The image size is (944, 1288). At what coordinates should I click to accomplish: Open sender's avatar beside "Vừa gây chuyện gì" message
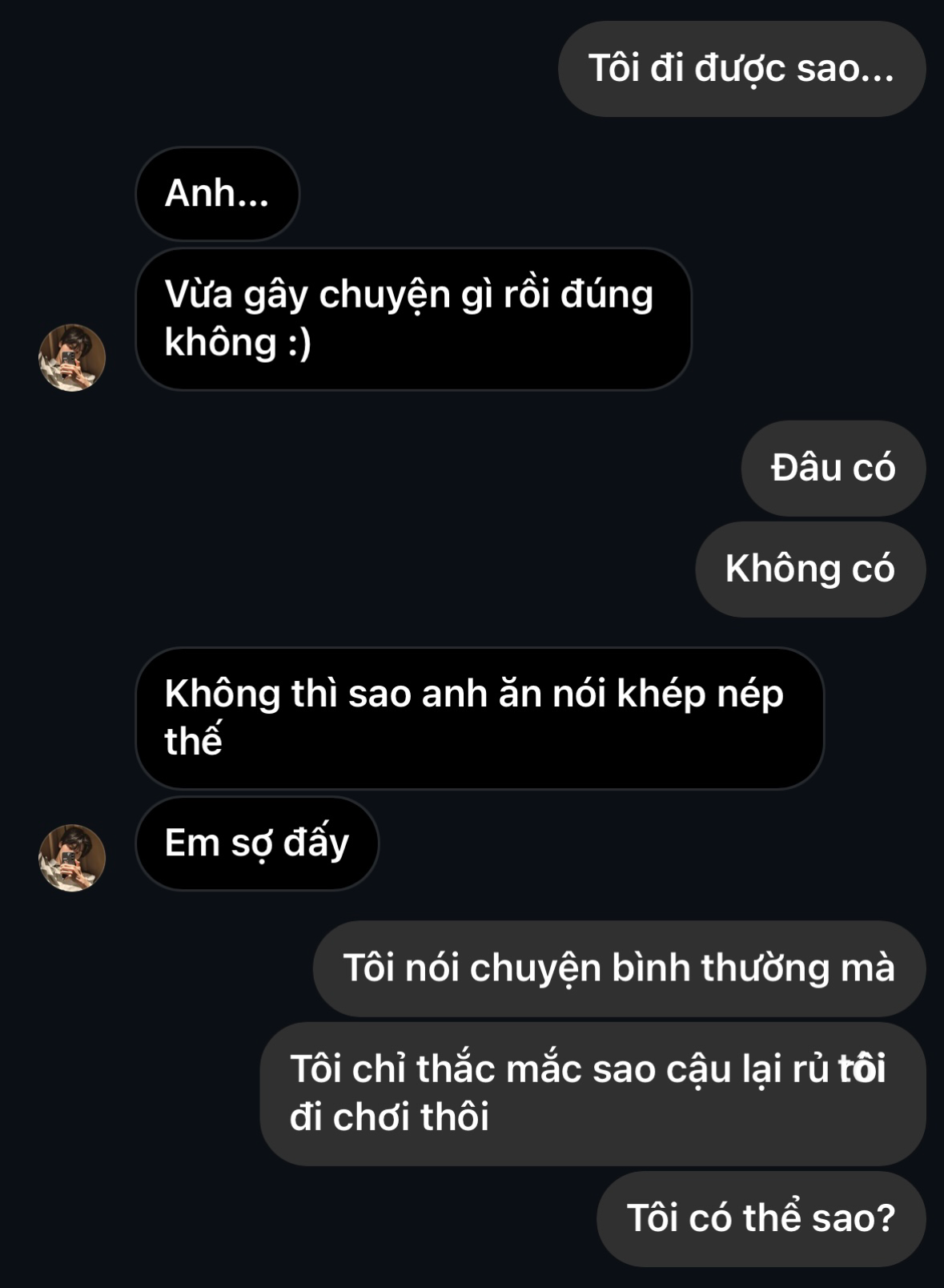point(72,357)
